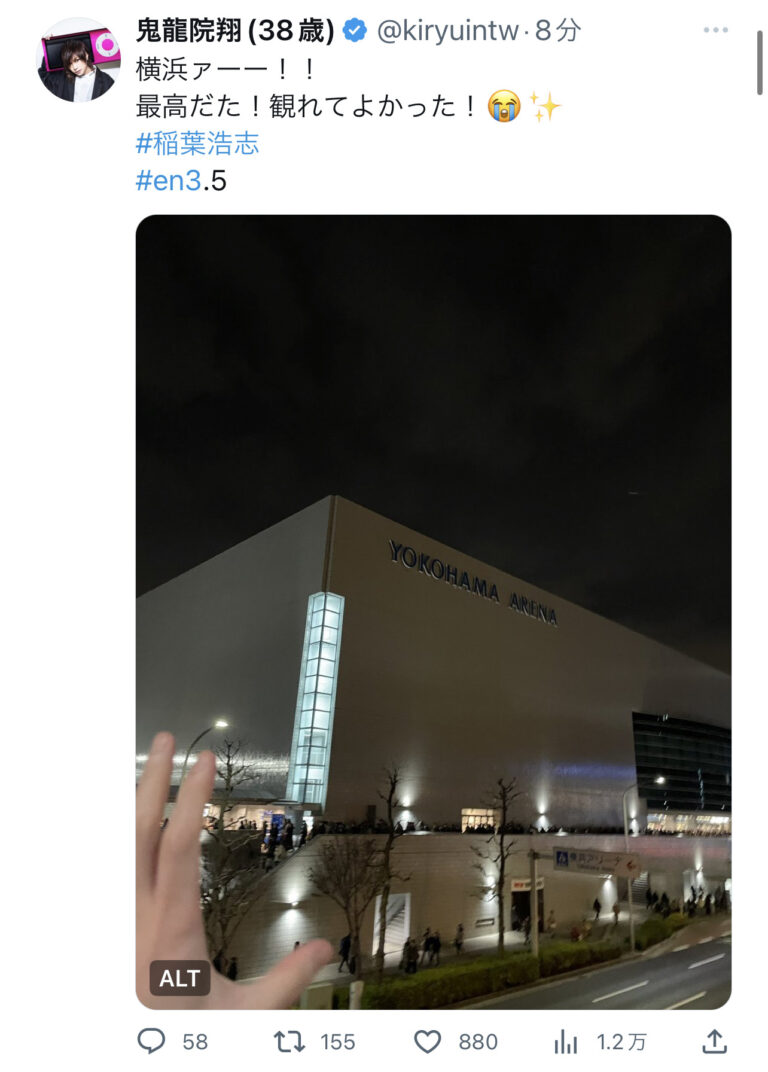Reply to this tweet

tap(151, 1041)
